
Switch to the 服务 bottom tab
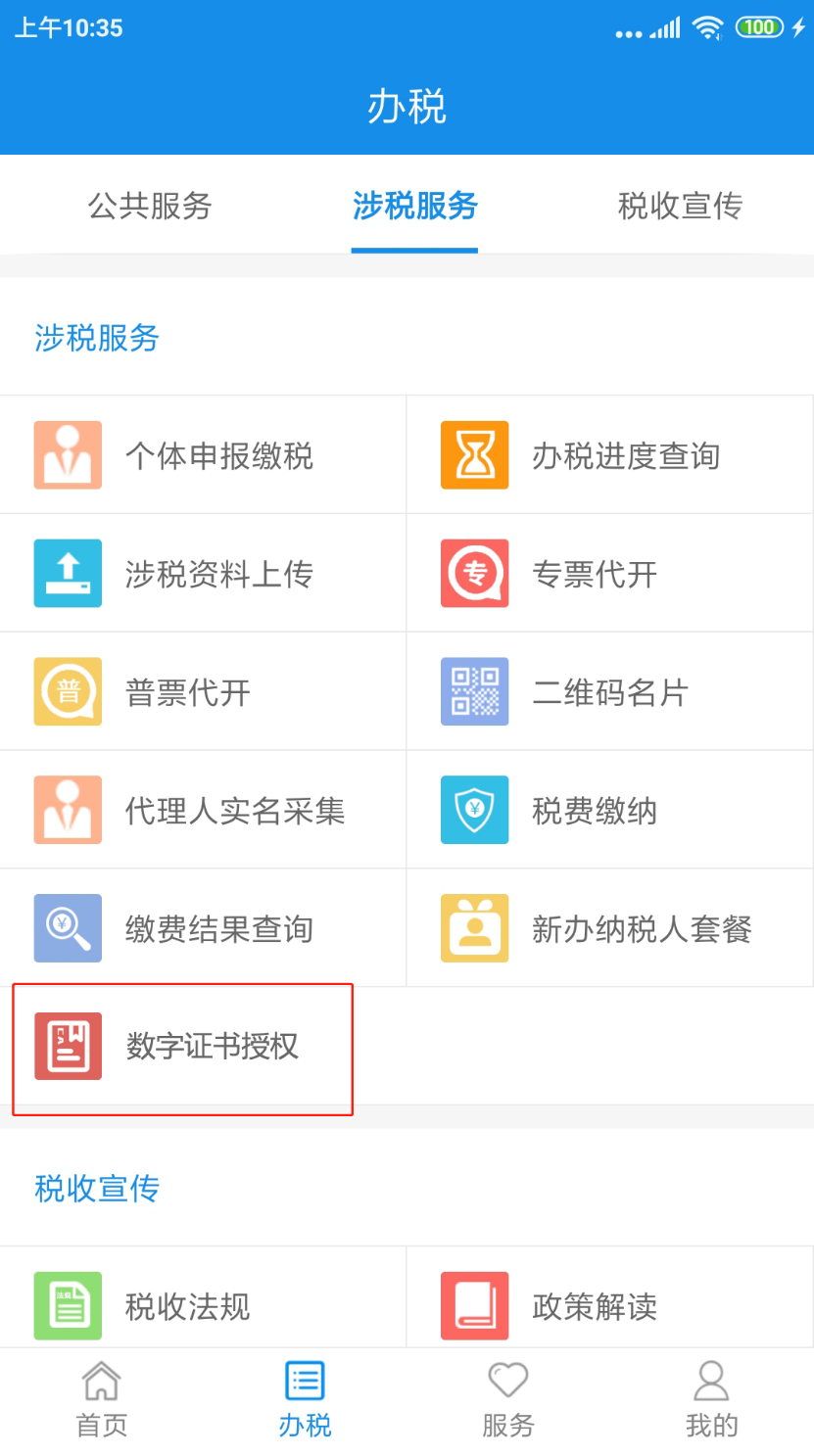[508, 1400]
